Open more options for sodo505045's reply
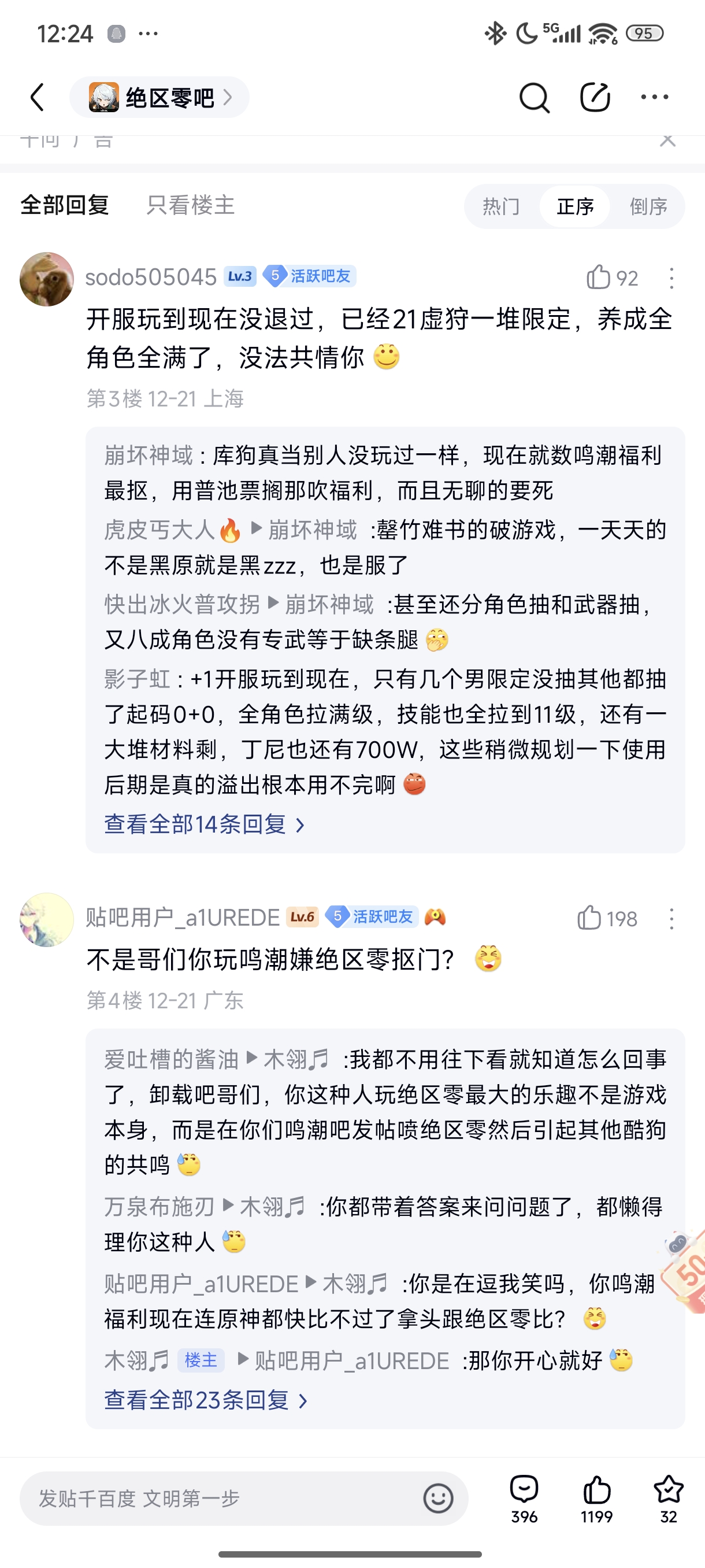This screenshot has height=1568, width=705. pos(671,278)
